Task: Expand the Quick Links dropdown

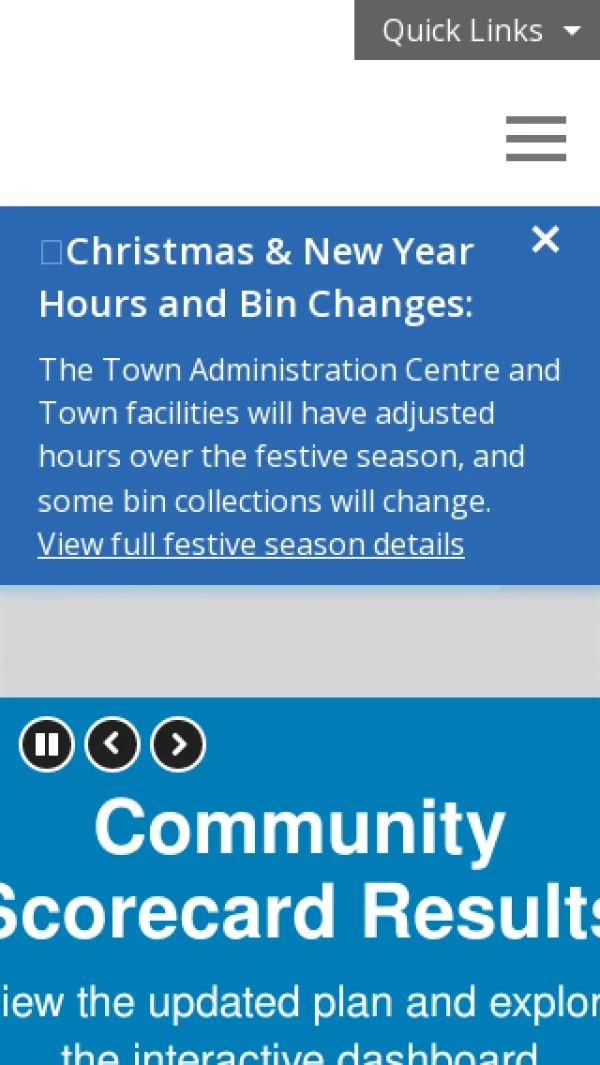Action: (x=478, y=30)
